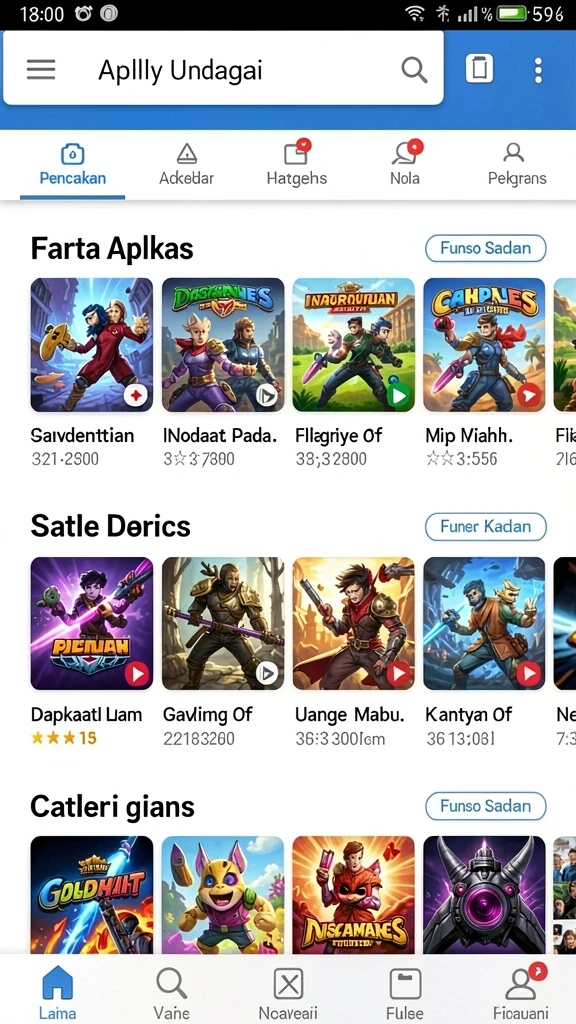The image size is (576, 1024).
Task: Tap the search magnifier icon
Action: point(413,69)
